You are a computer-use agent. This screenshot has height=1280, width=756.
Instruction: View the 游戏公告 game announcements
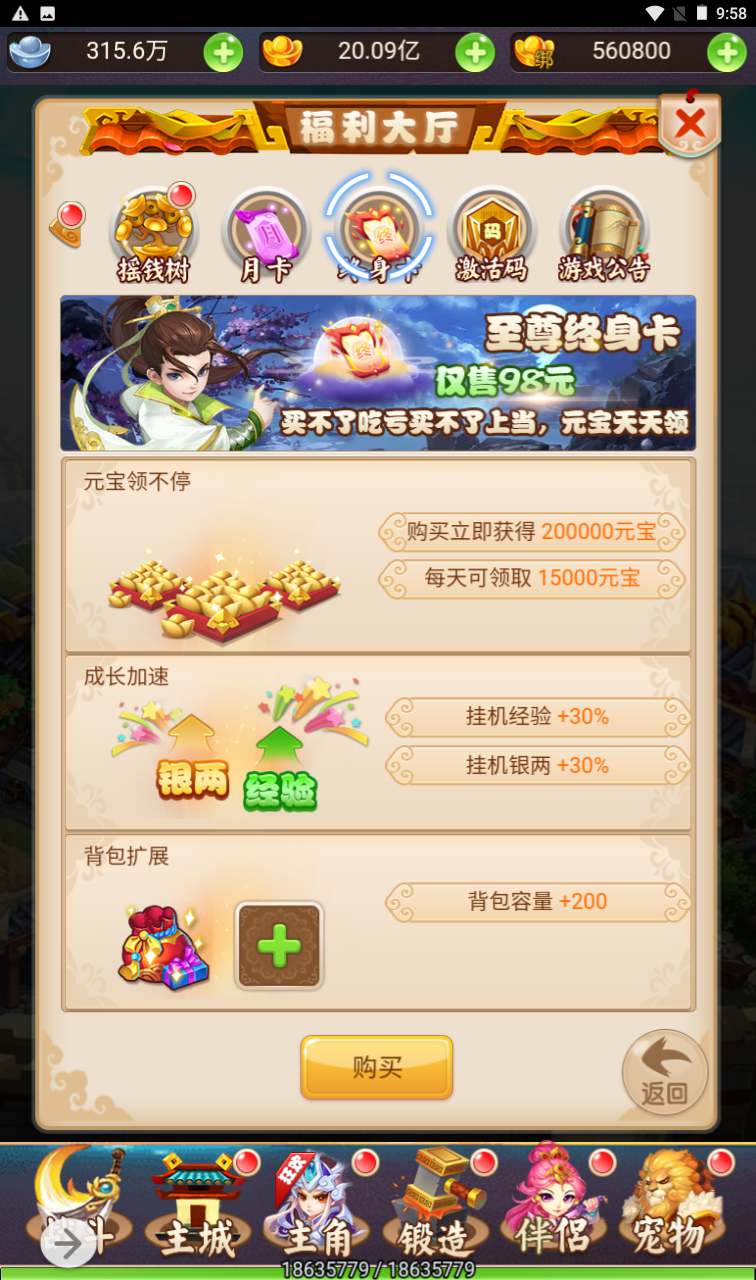click(603, 234)
